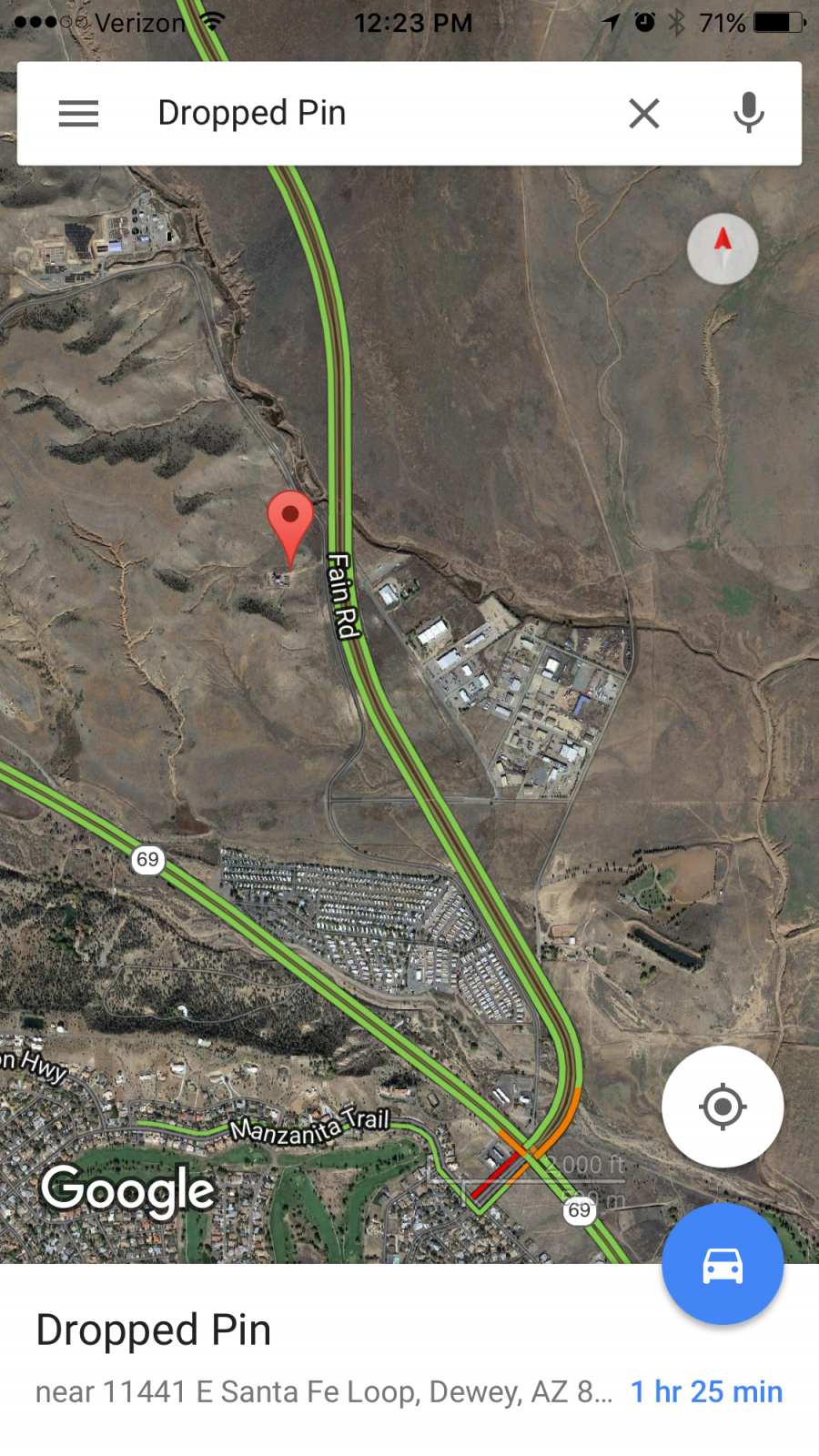Get driving directions with the car button
This screenshot has height=1456, width=819.
(x=723, y=1264)
